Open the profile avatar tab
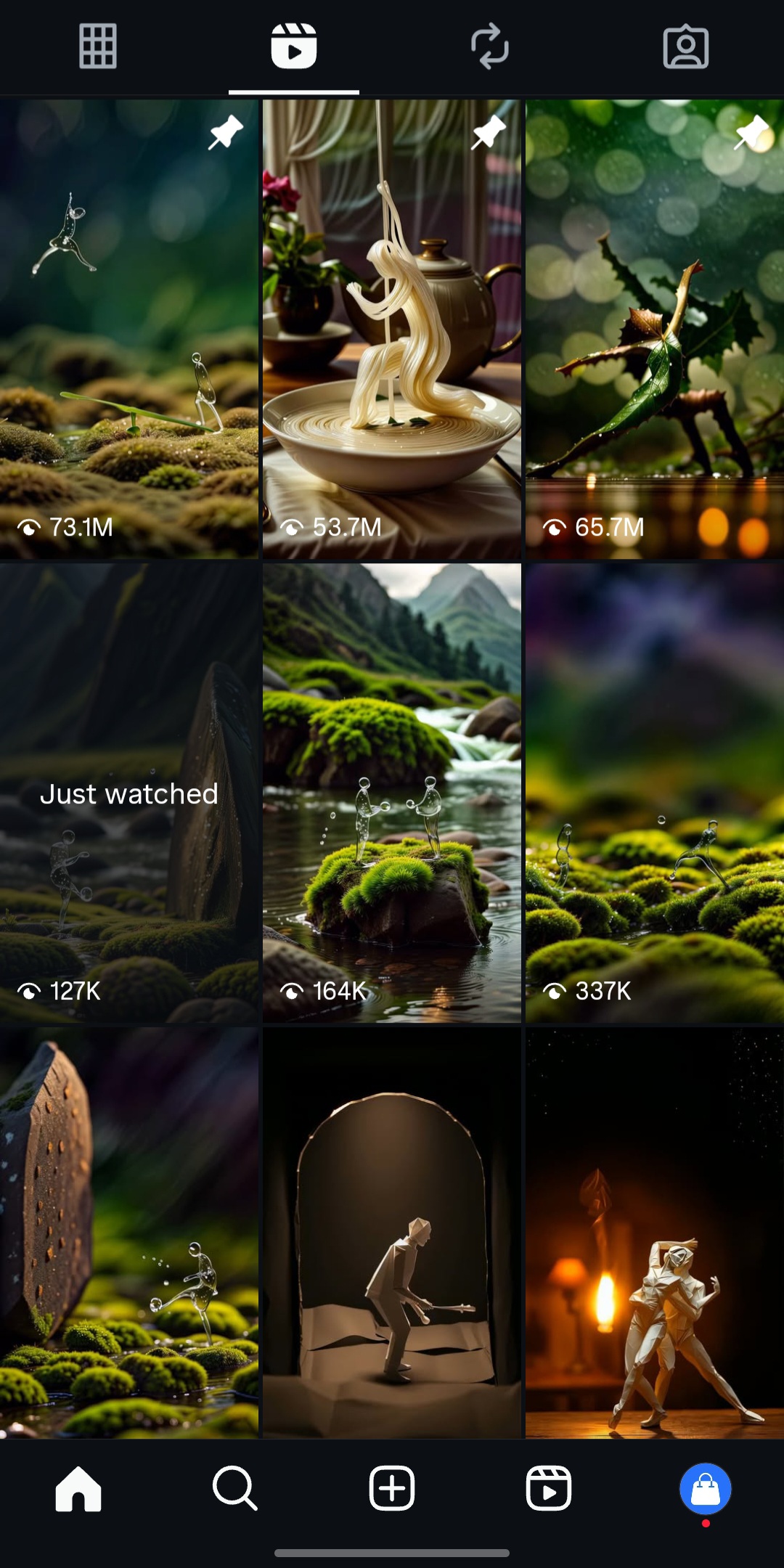 705,1488
